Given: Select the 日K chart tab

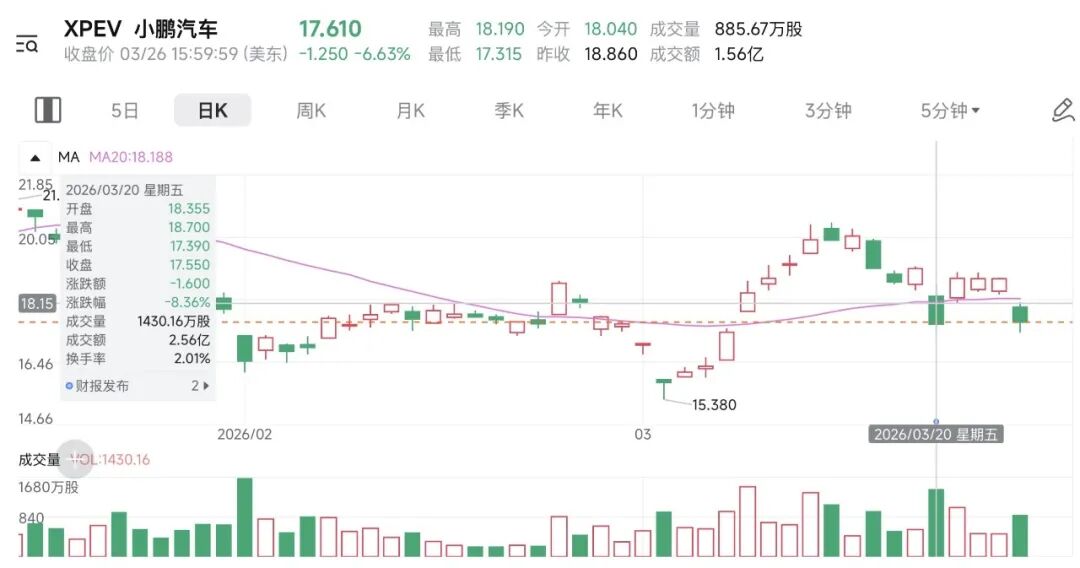Looking at the screenshot, I should click(212, 110).
